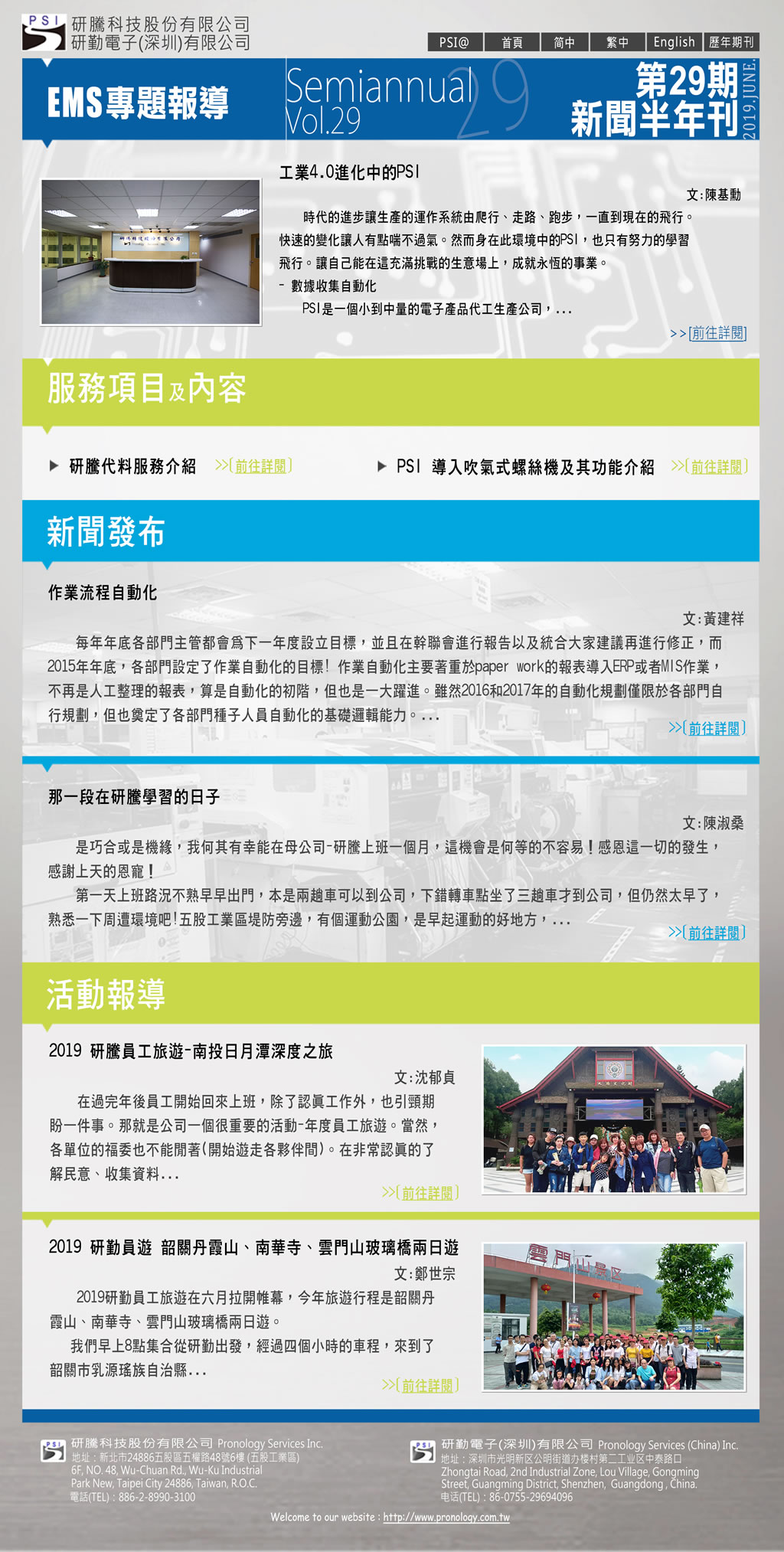
Task: Switch language to 简中
Action: tap(564, 42)
